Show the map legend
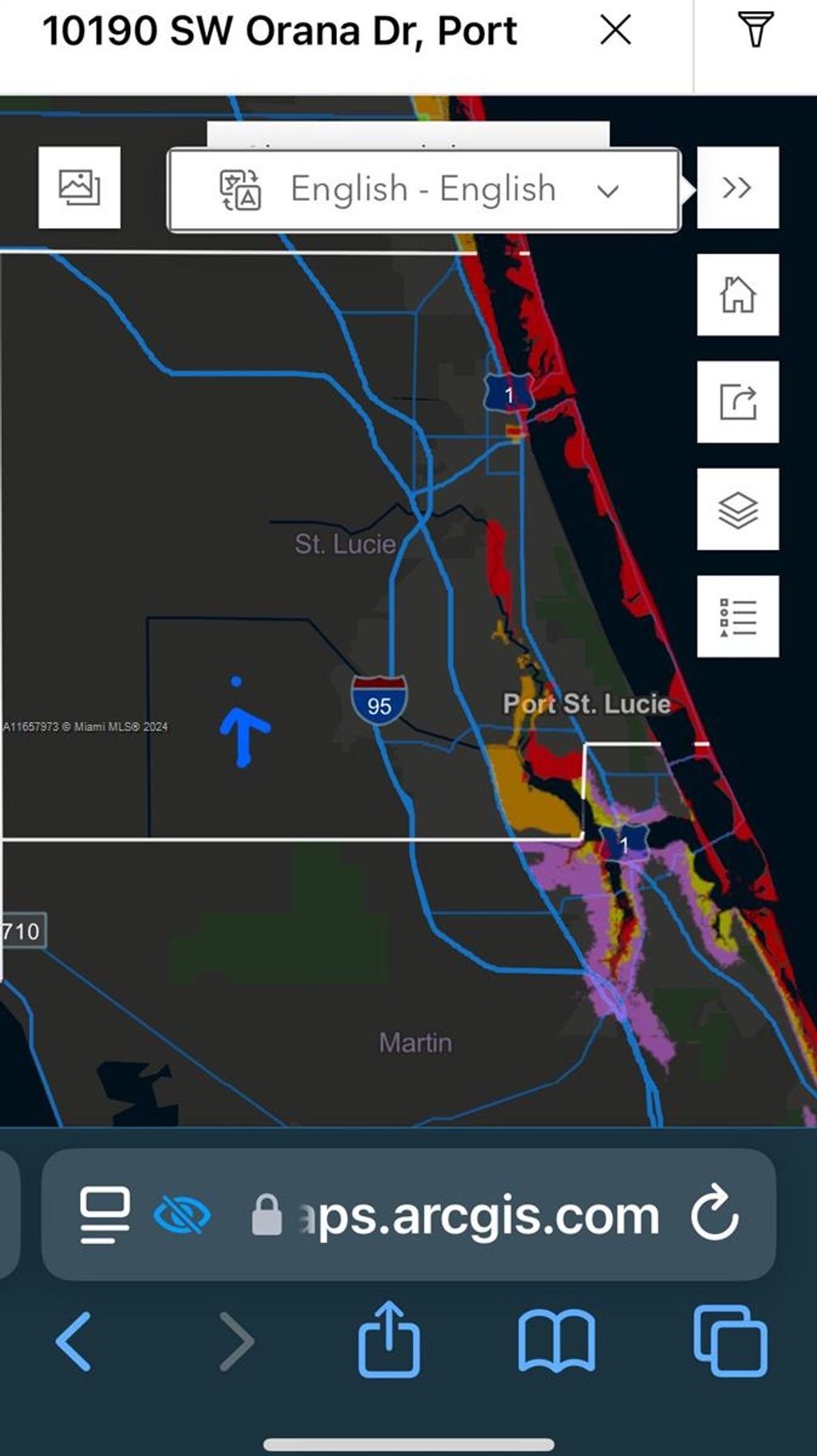This screenshot has height=1456, width=817. click(x=738, y=616)
